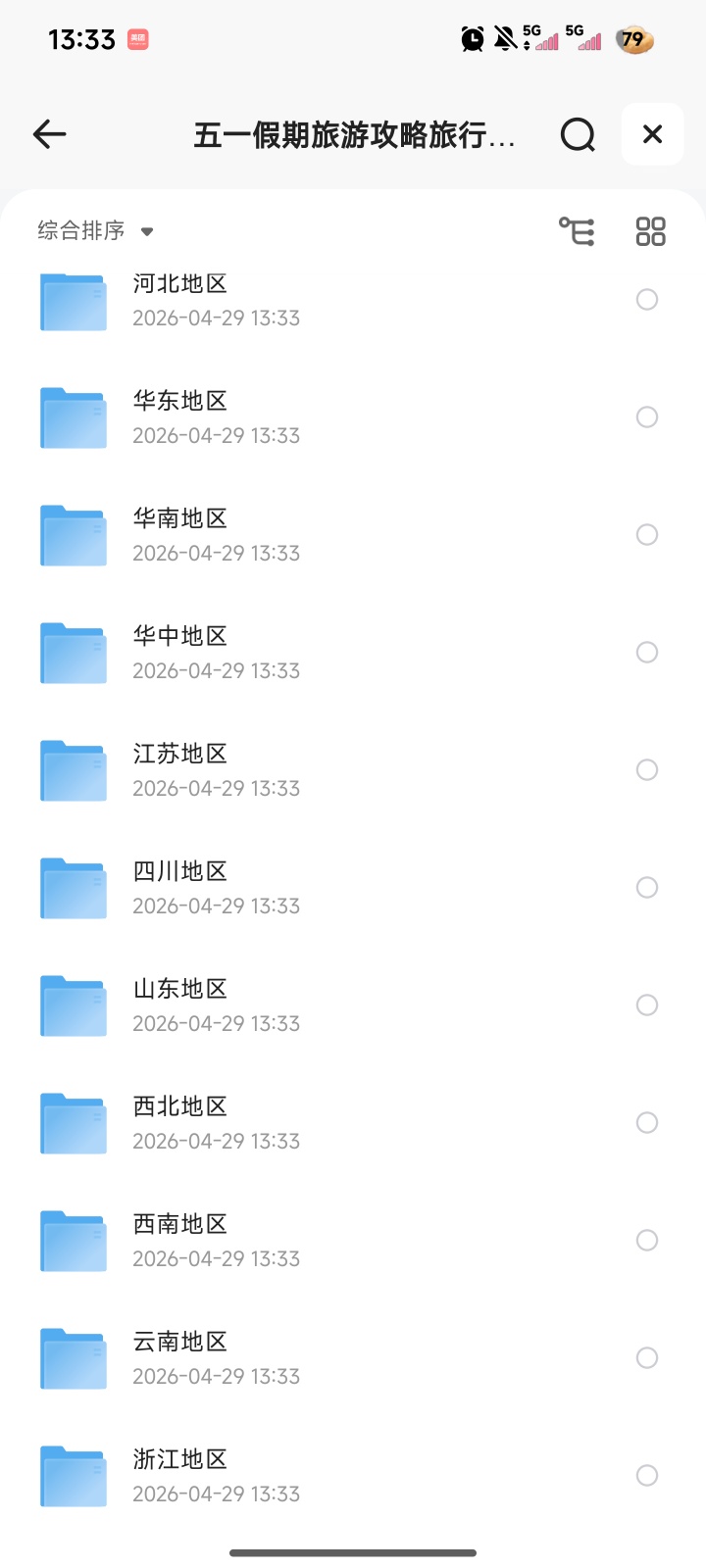Image resolution: width=706 pixels, height=1568 pixels.
Task: Open the 华中地区 folder
Action: [x=73, y=653]
